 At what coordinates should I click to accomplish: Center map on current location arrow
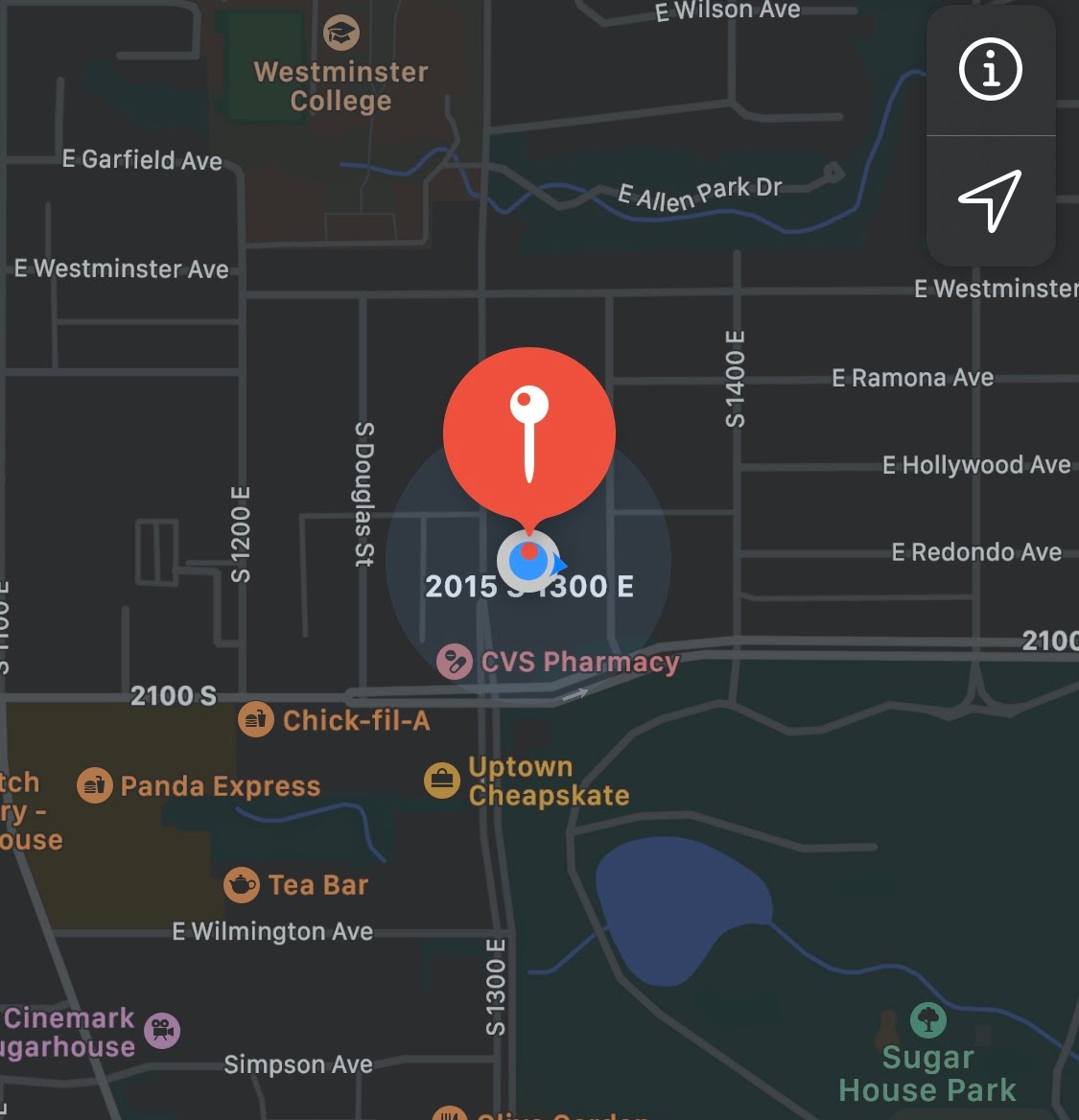(x=991, y=200)
